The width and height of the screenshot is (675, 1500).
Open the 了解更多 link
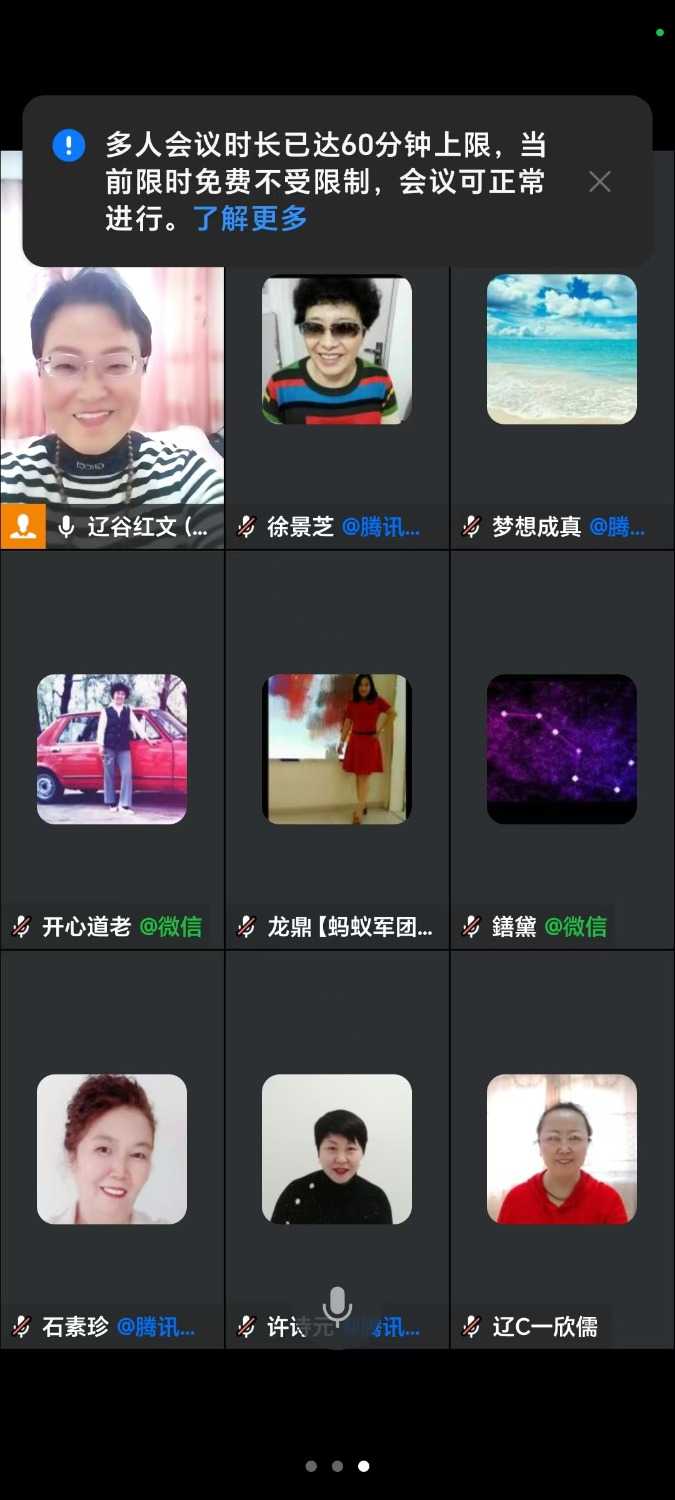(x=250, y=218)
